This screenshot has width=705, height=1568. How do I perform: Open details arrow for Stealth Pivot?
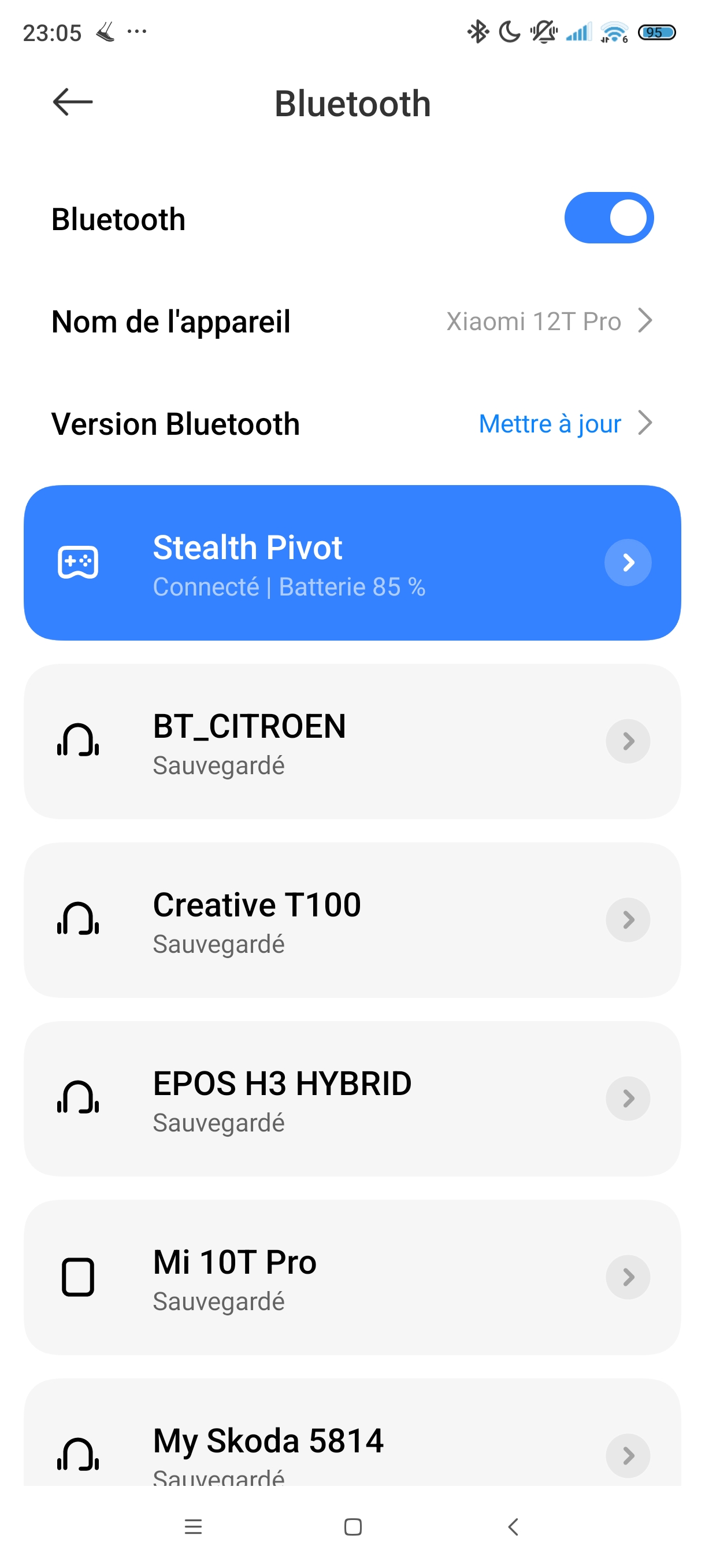628,563
